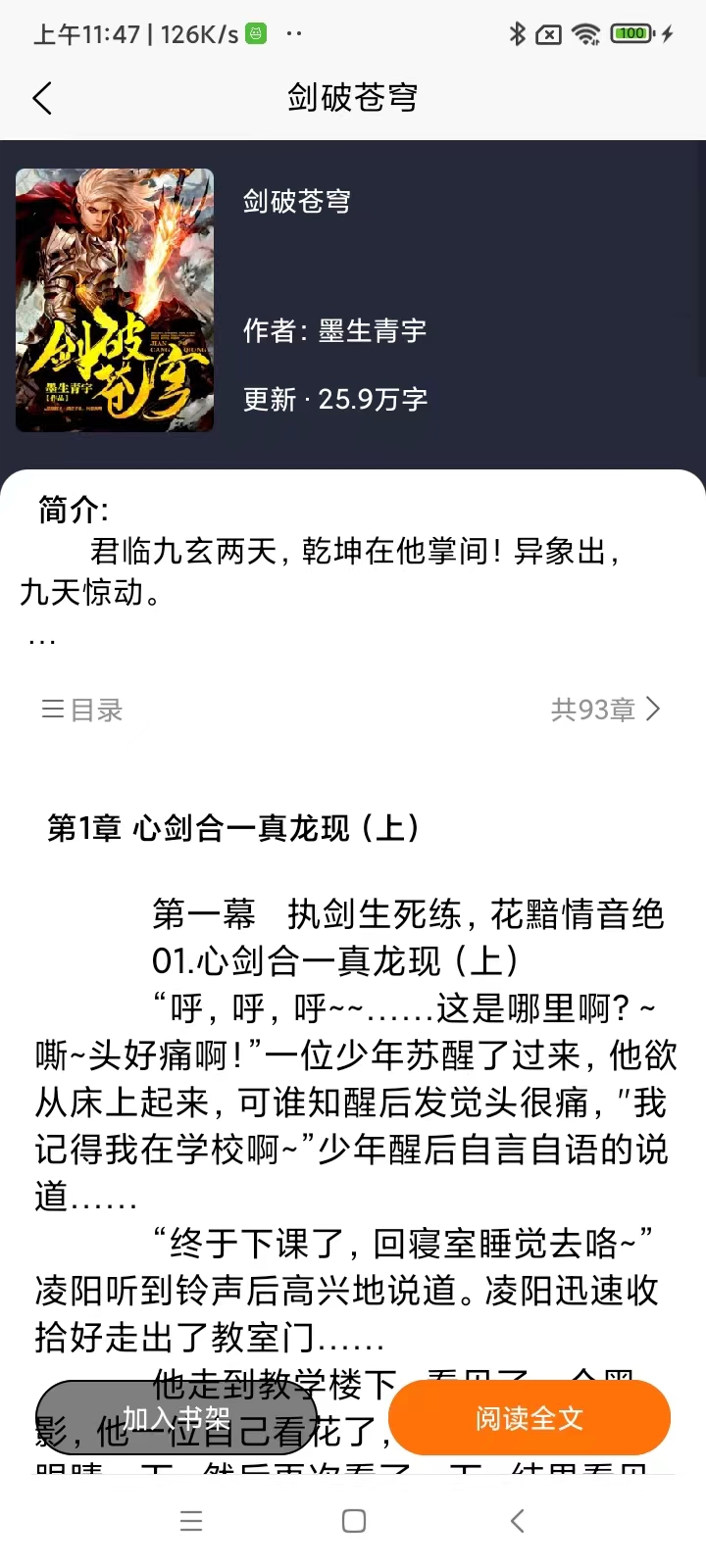The image size is (706, 1568).
Task: Tap the system home button
Action: coord(354,1521)
